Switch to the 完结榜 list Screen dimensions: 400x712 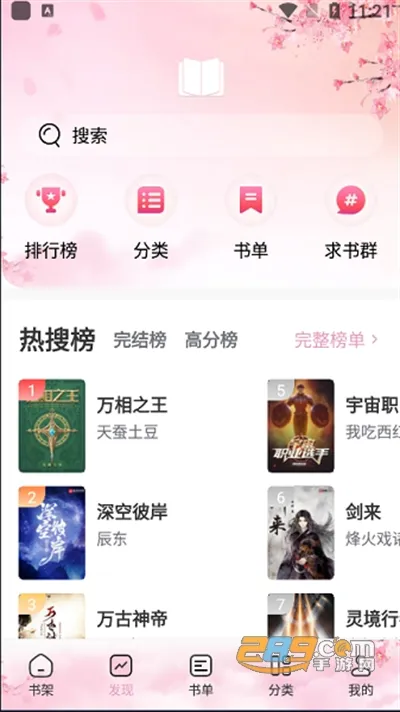140,340
